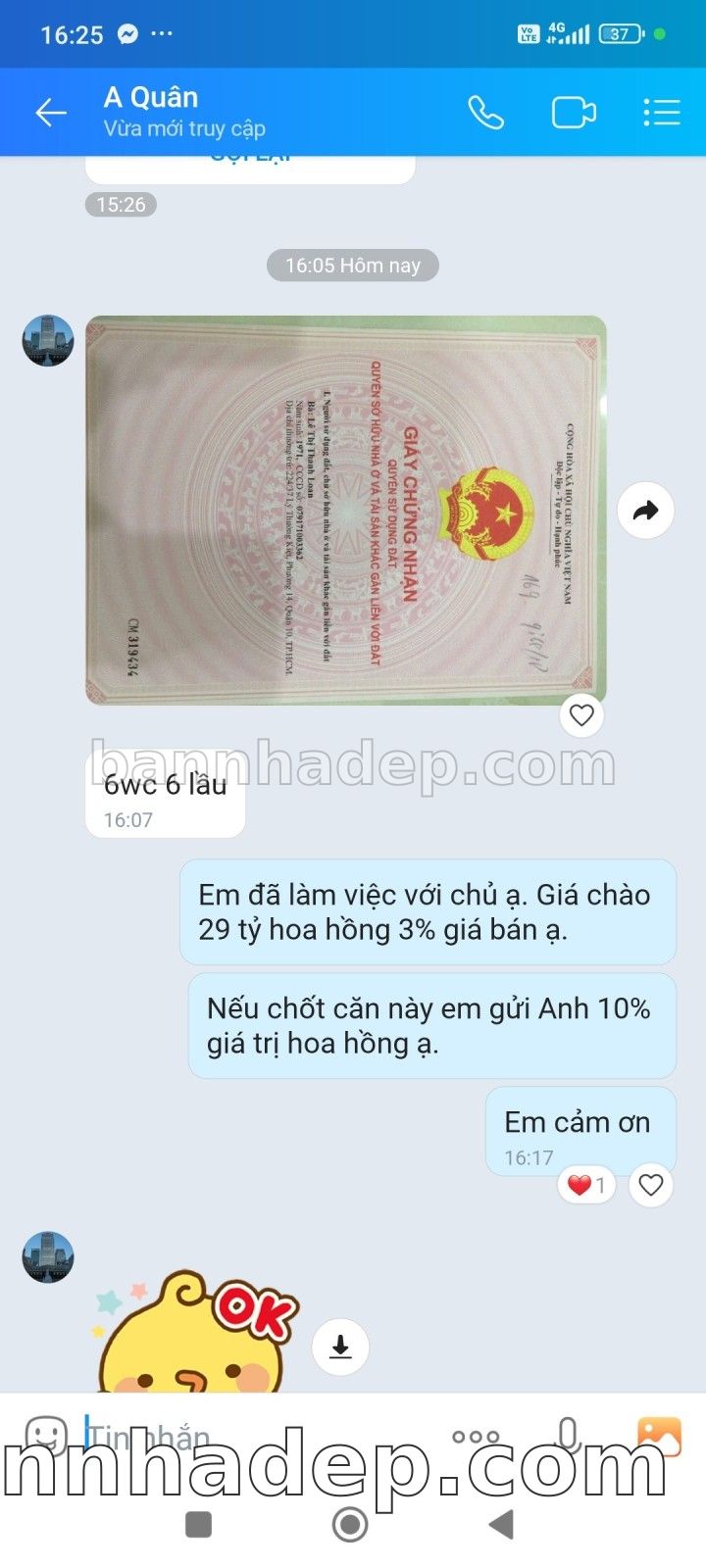Attach a photo from gallery
The image size is (706, 1568).
click(659, 1438)
